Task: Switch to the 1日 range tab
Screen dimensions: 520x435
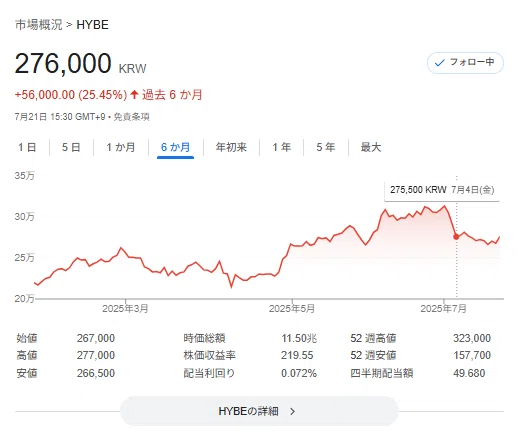Action: point(27,147)
